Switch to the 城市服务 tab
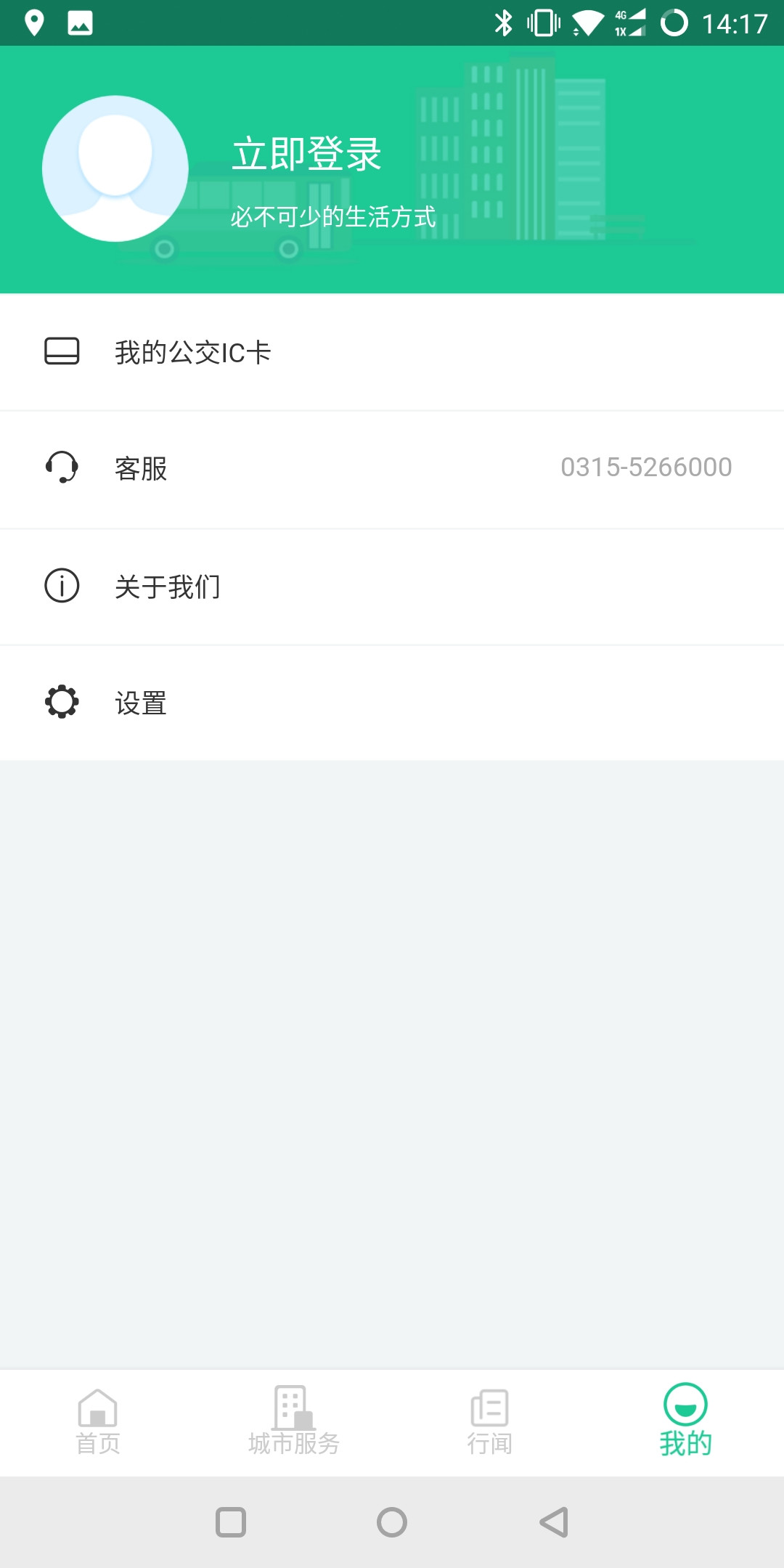 (x=293, y=1423)
